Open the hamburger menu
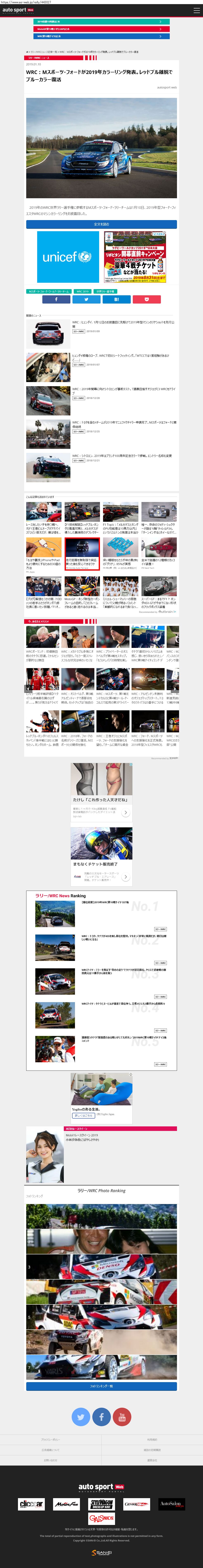Image resolution: width=203 pixels, height=1568 pixels. click(x=196, y=10)
